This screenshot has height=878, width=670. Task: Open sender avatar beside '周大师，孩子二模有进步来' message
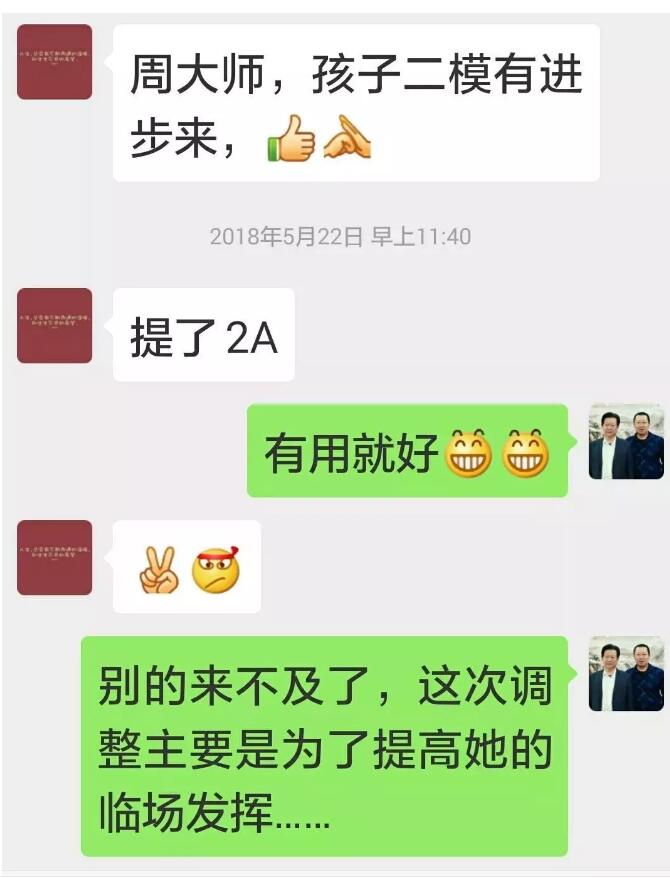click(x=55, y=62)
